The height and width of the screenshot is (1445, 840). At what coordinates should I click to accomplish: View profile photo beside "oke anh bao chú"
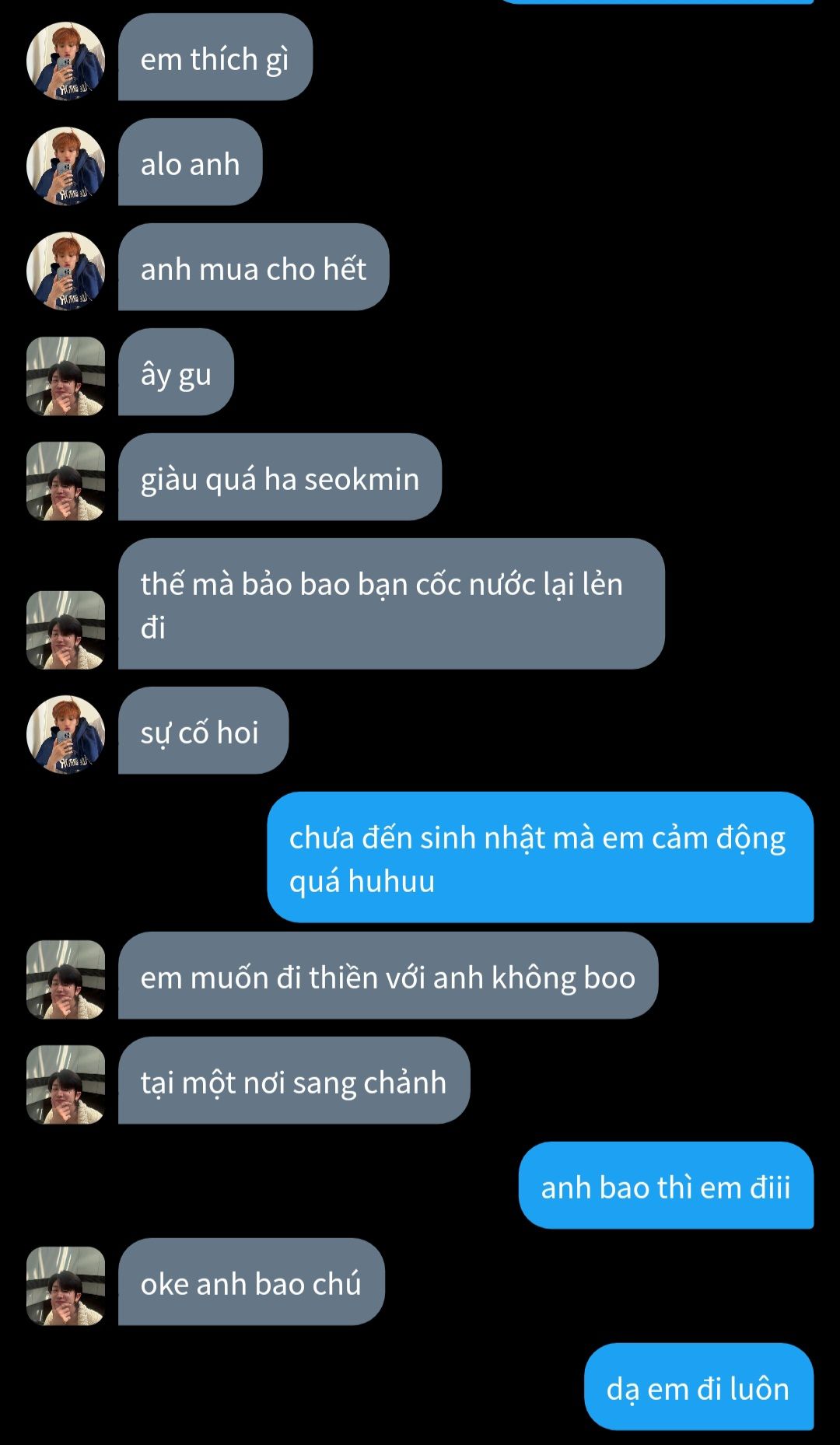[65, 1286]
